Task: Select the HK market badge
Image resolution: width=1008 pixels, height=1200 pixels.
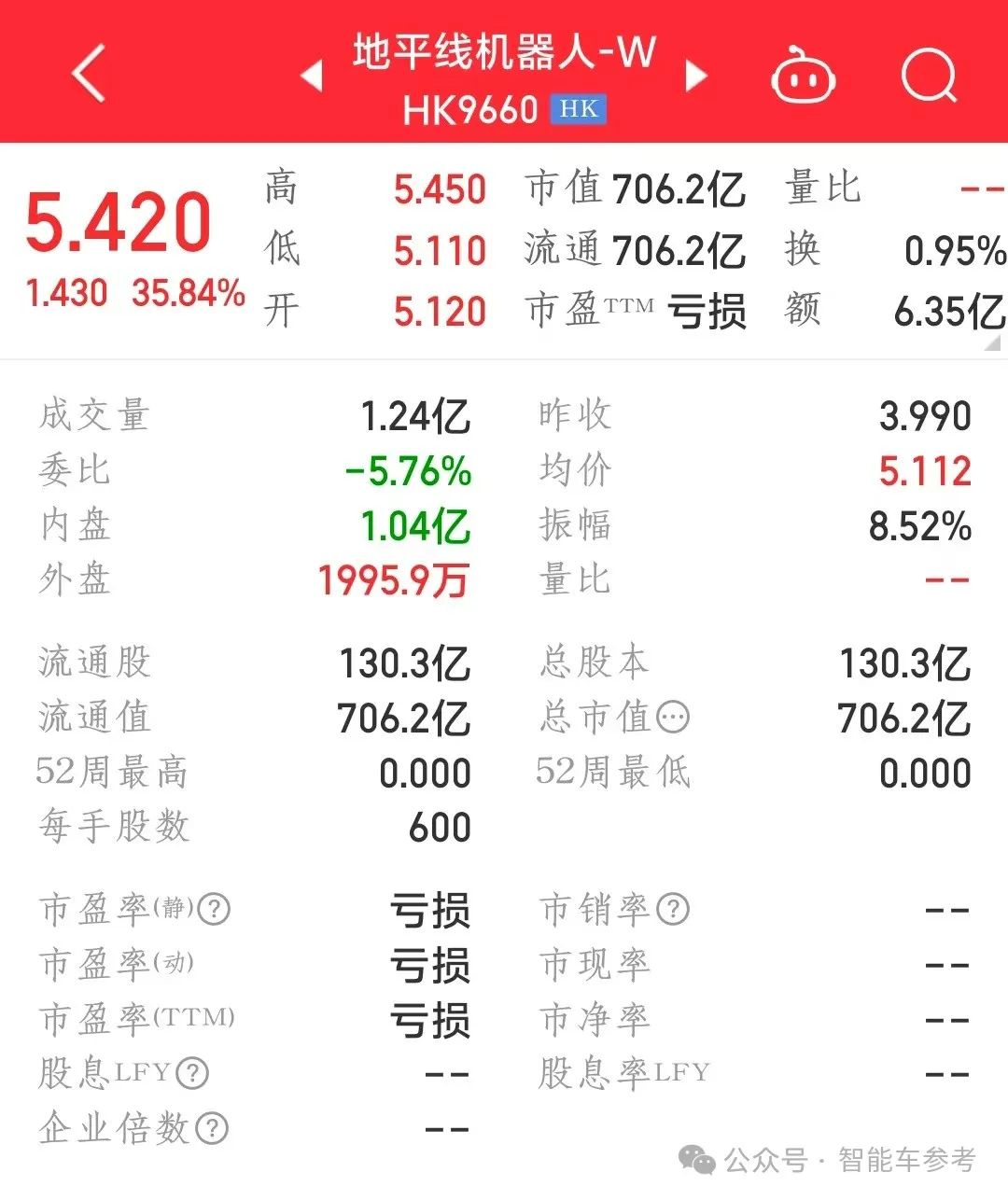Action: pos(577,109)
